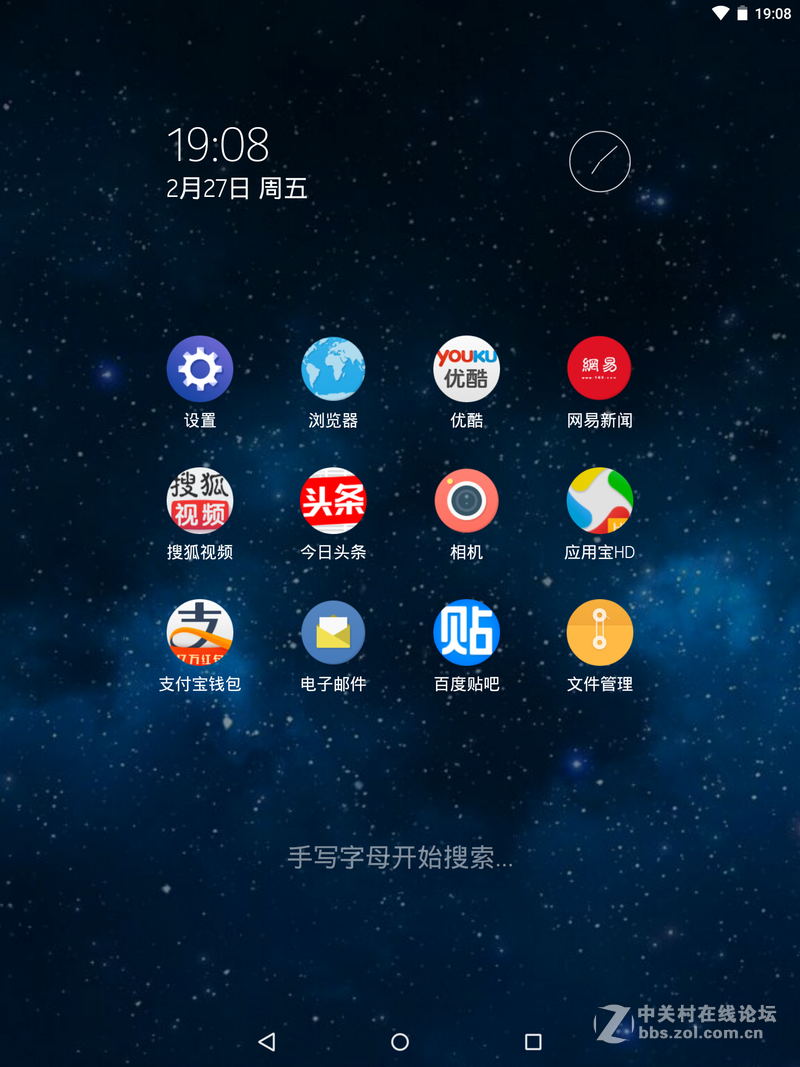
Task: Tap the battery indicator in status bar
Action: coord(743,13)
